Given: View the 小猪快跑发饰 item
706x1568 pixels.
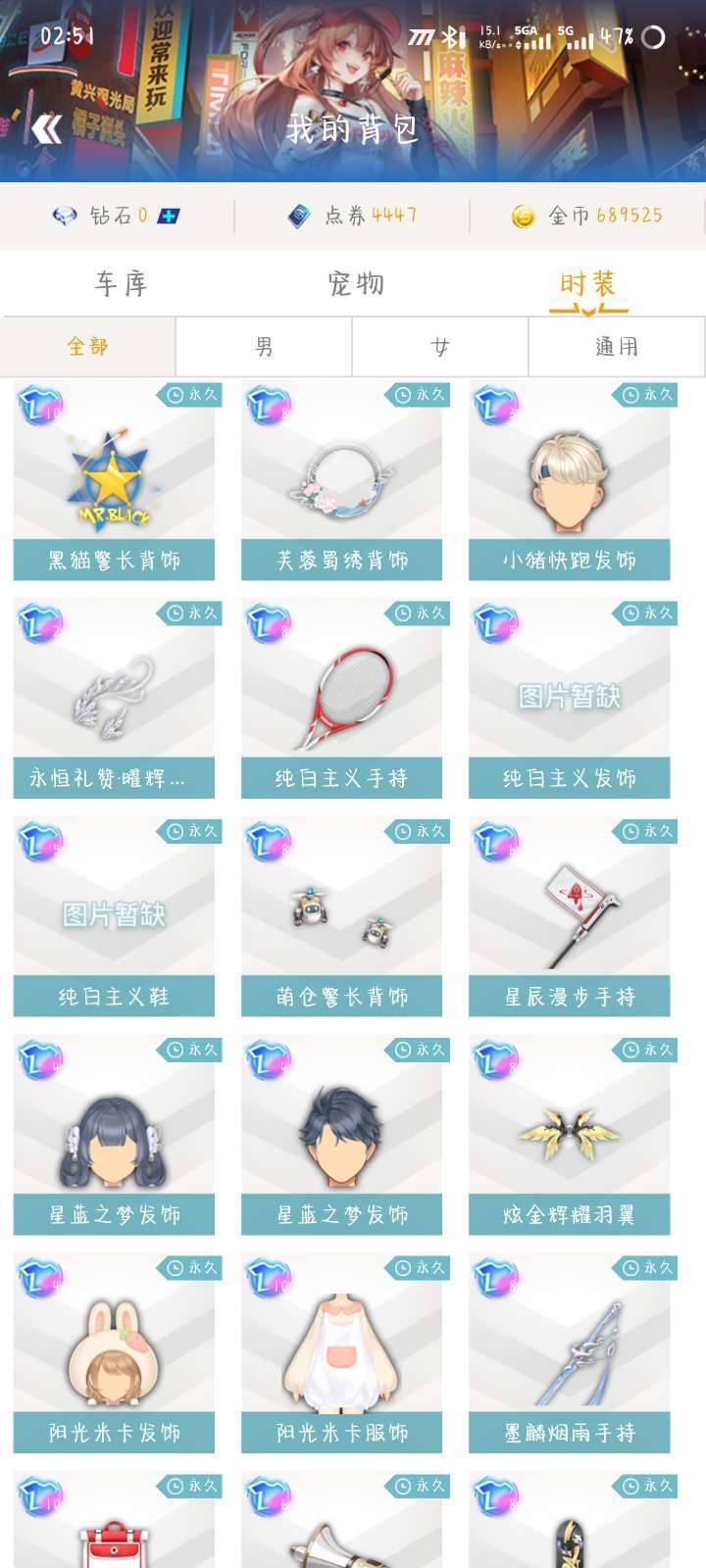Looking at the screenshot, I should tap(570, 480).
